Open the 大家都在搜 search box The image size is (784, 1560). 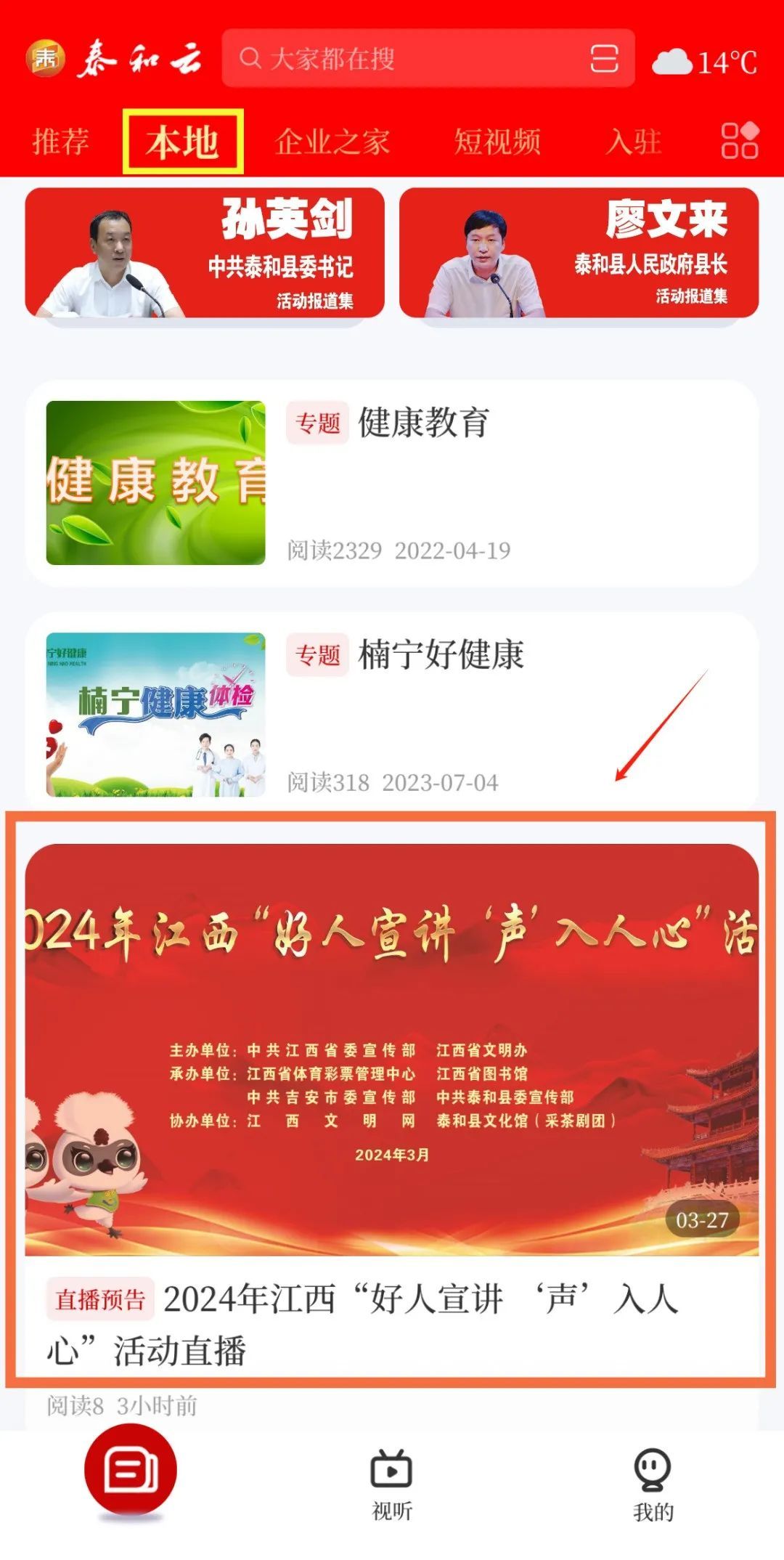point(407,59)
